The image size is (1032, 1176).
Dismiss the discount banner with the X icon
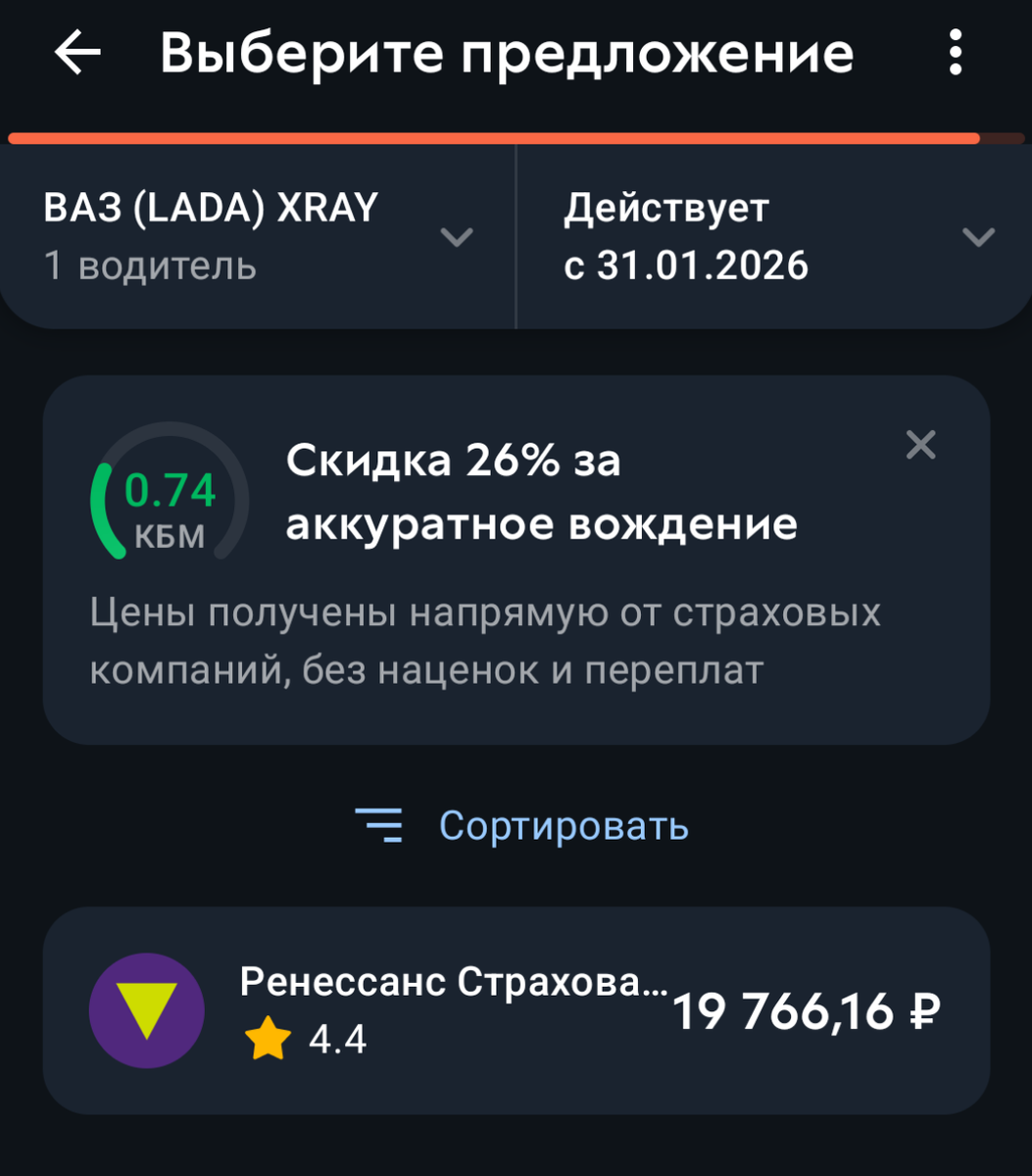point(919,446)
